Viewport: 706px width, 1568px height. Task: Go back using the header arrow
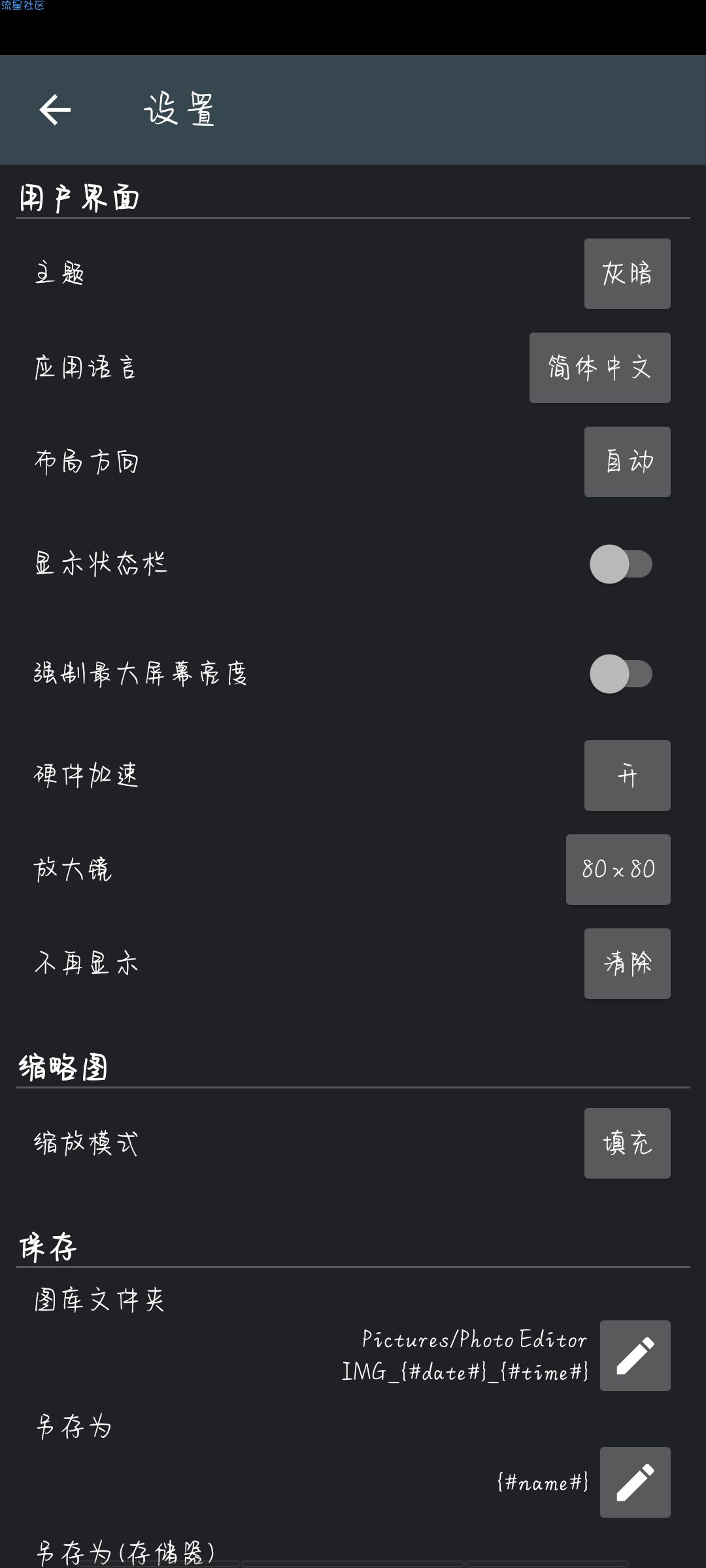[x=55, y=109]
